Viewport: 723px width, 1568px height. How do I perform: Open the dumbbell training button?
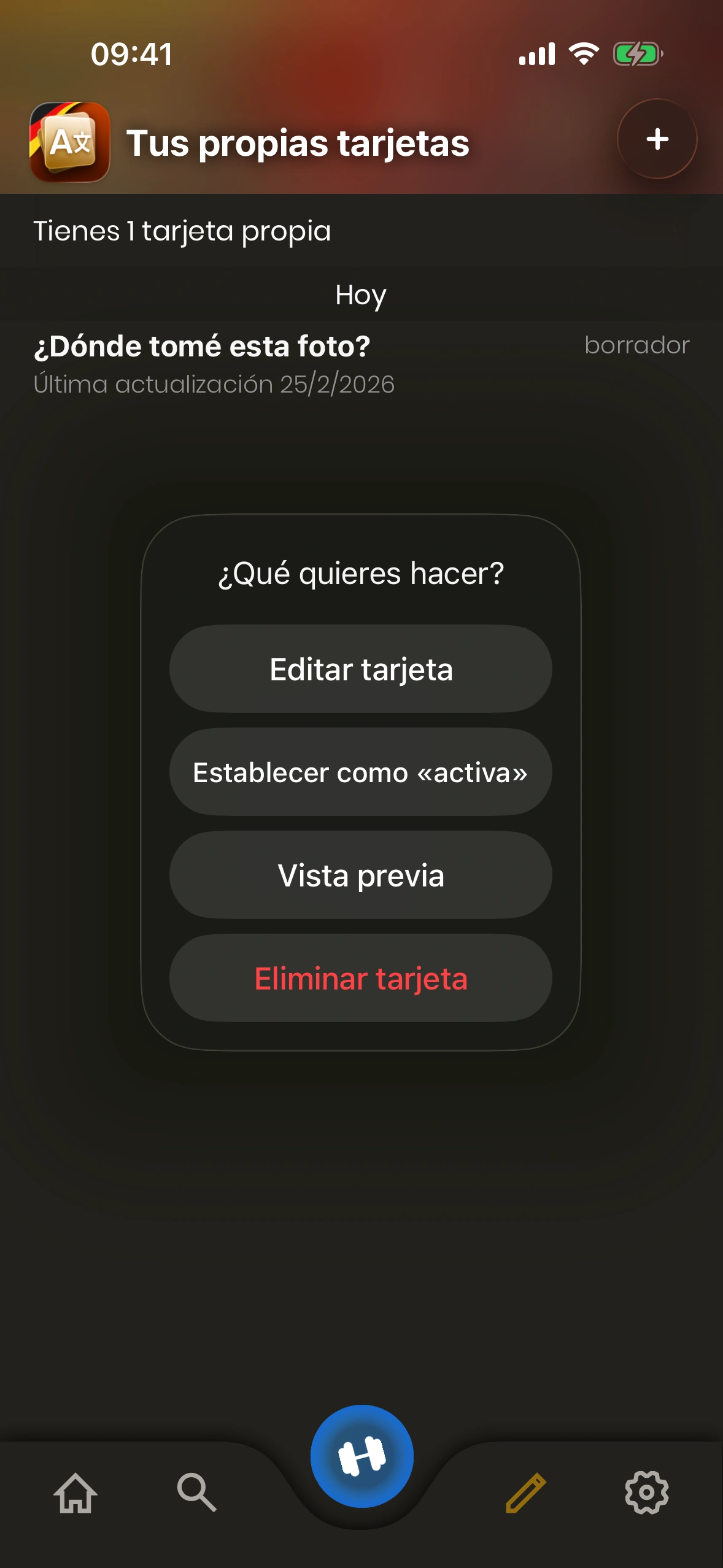(361, 1456)
